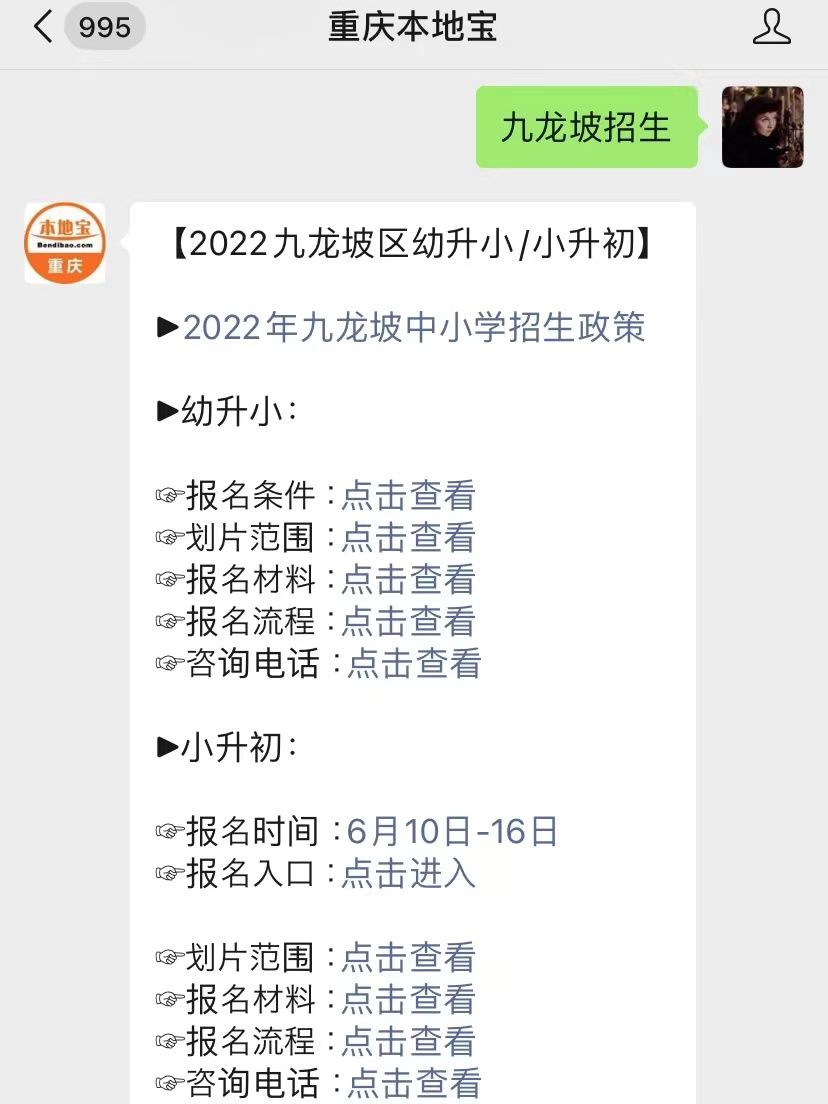Open 点击查看 next to 咨询电话 under 幼升小
The image size is (828, 1104).
coord(413,663)
